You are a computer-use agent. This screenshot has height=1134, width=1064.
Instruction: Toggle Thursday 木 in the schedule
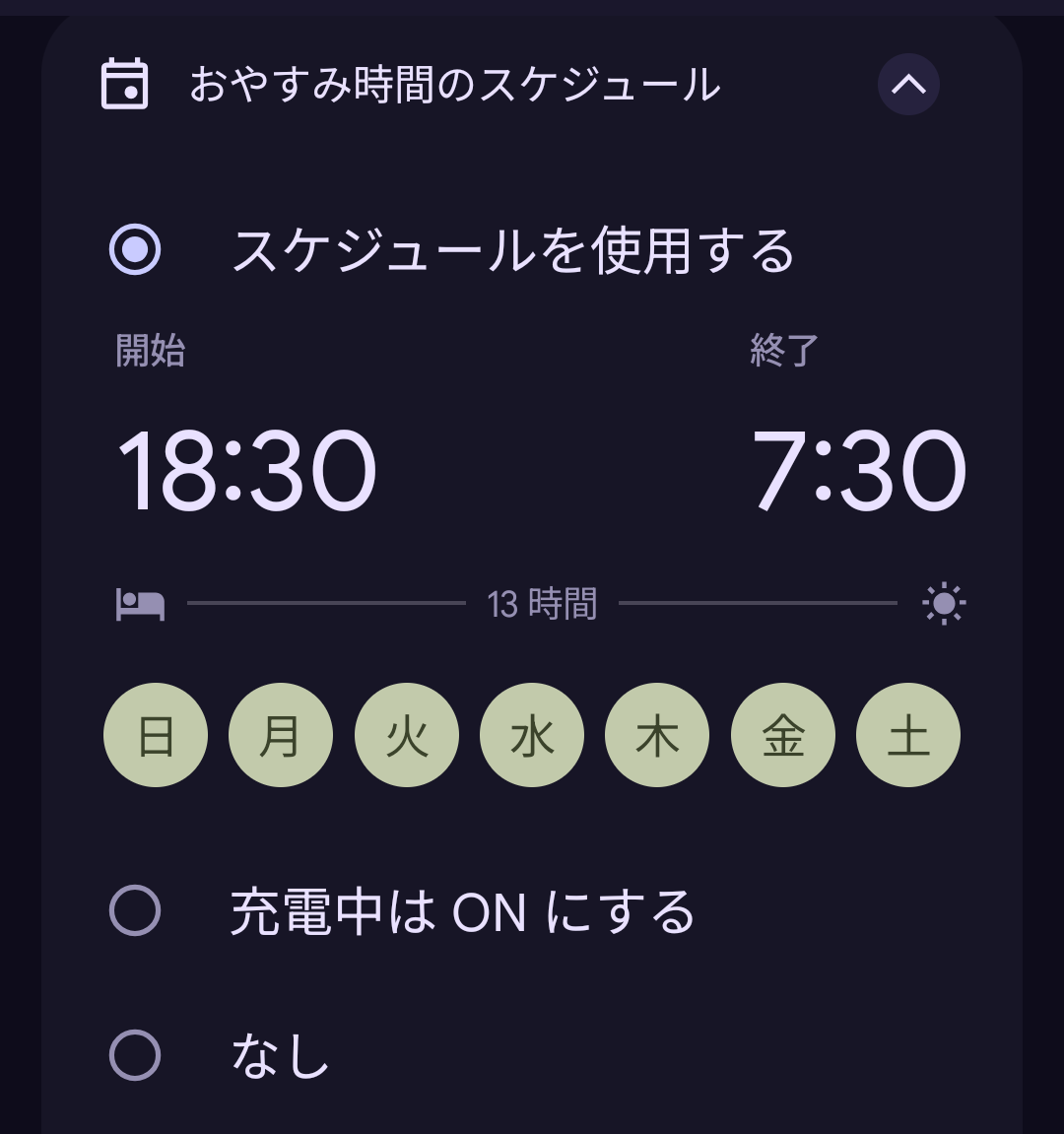pyautogui.click(x=657, y=736)
